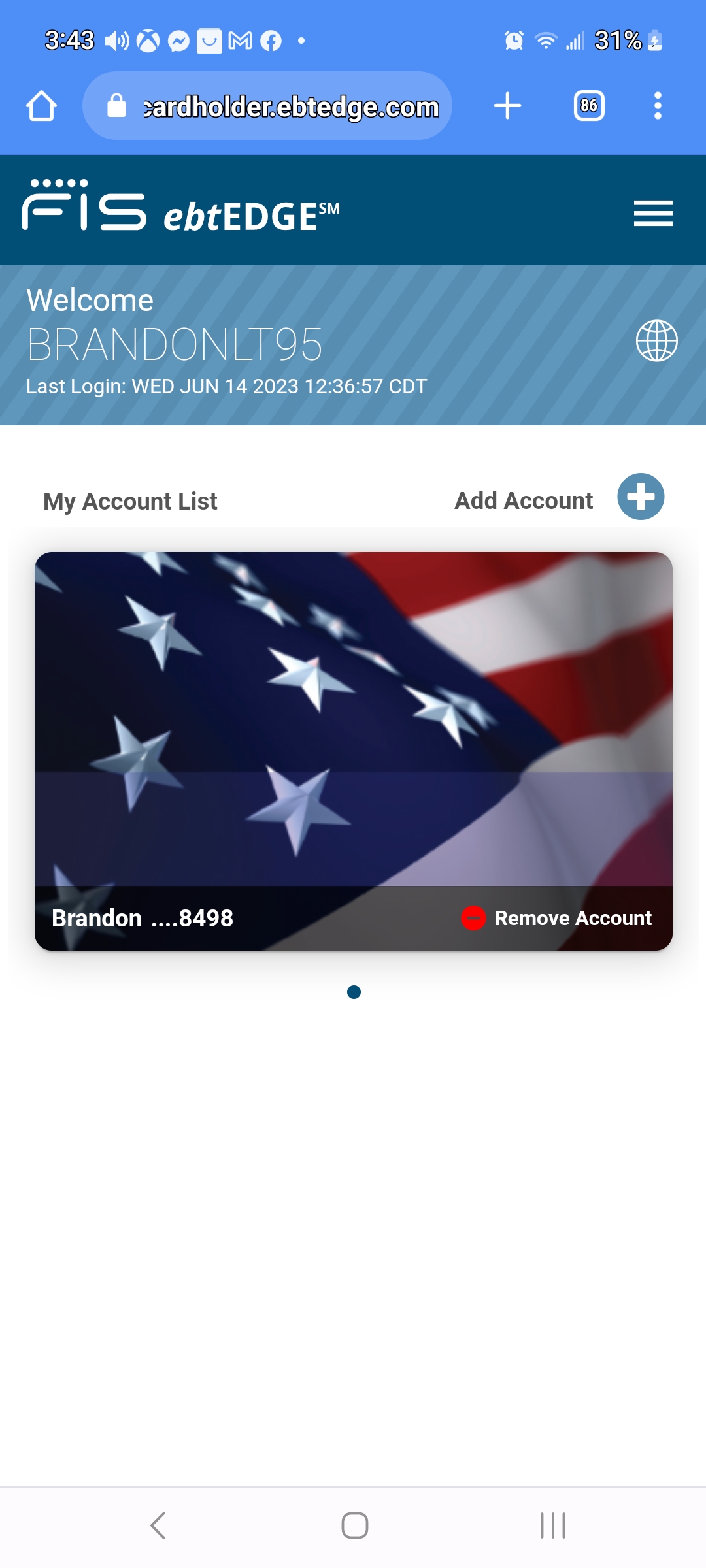Tap the page indicator dot below the card
Image resolution: width=706 pixels, height=1568 pixels.
(354, 992)
